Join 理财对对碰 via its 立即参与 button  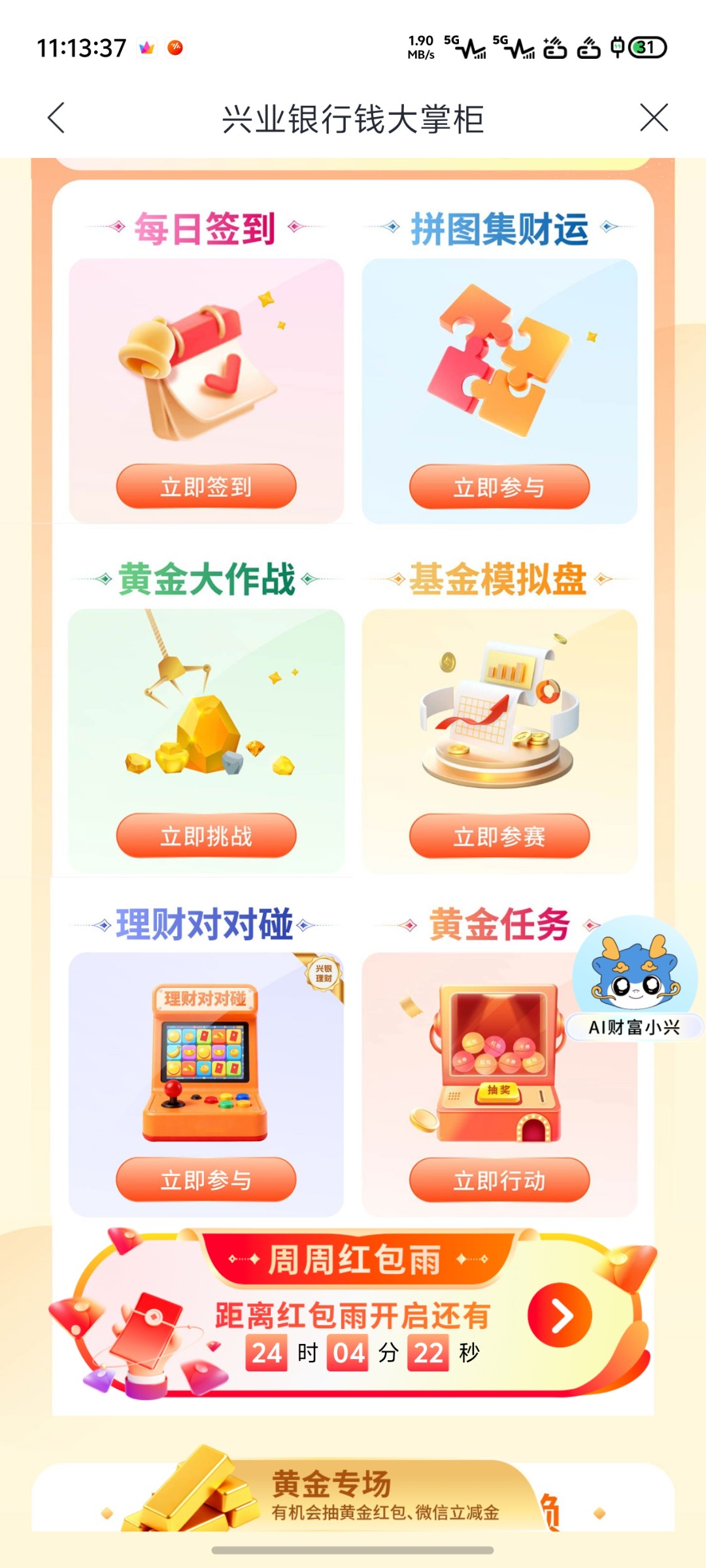[206, 1180]
